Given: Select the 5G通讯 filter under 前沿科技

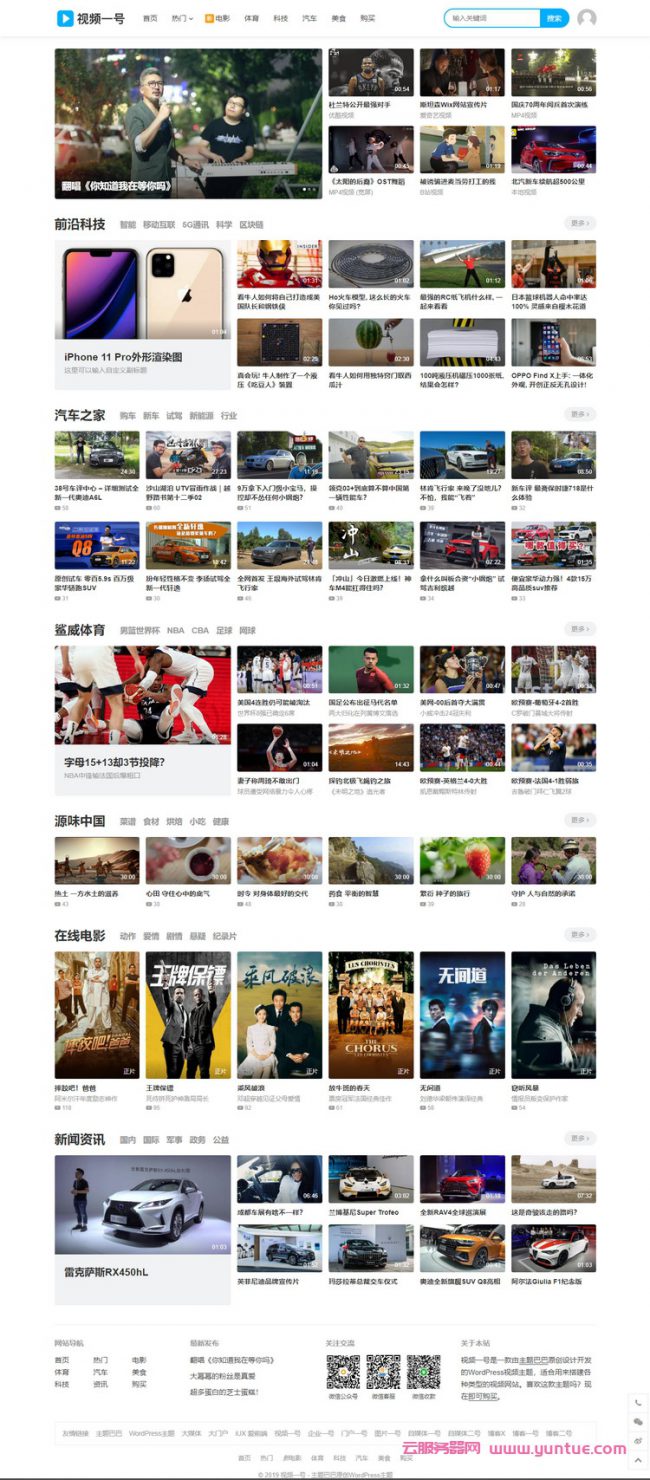Looking at the screenshot, I should click(195, 225).
